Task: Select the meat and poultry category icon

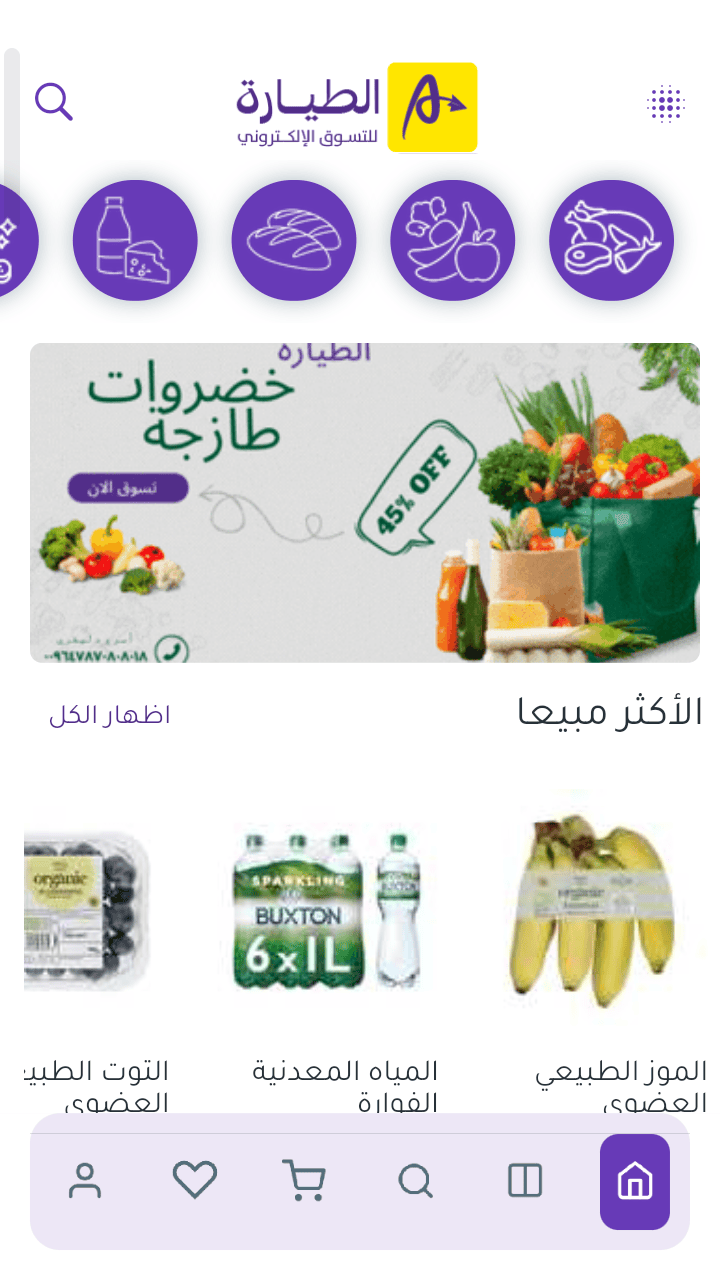Action: point(610,239)
